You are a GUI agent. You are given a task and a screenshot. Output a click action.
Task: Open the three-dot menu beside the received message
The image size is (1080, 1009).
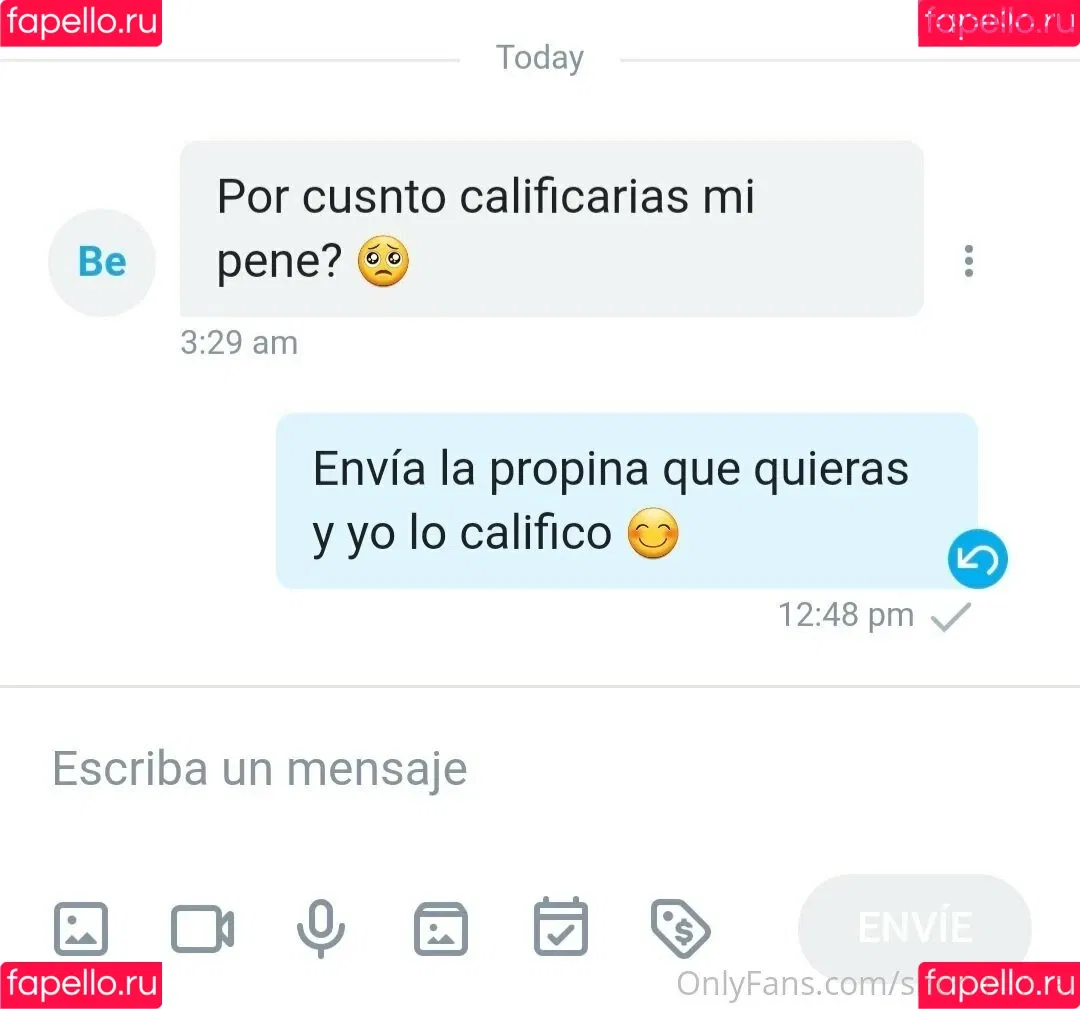click(x=968, y=261)
